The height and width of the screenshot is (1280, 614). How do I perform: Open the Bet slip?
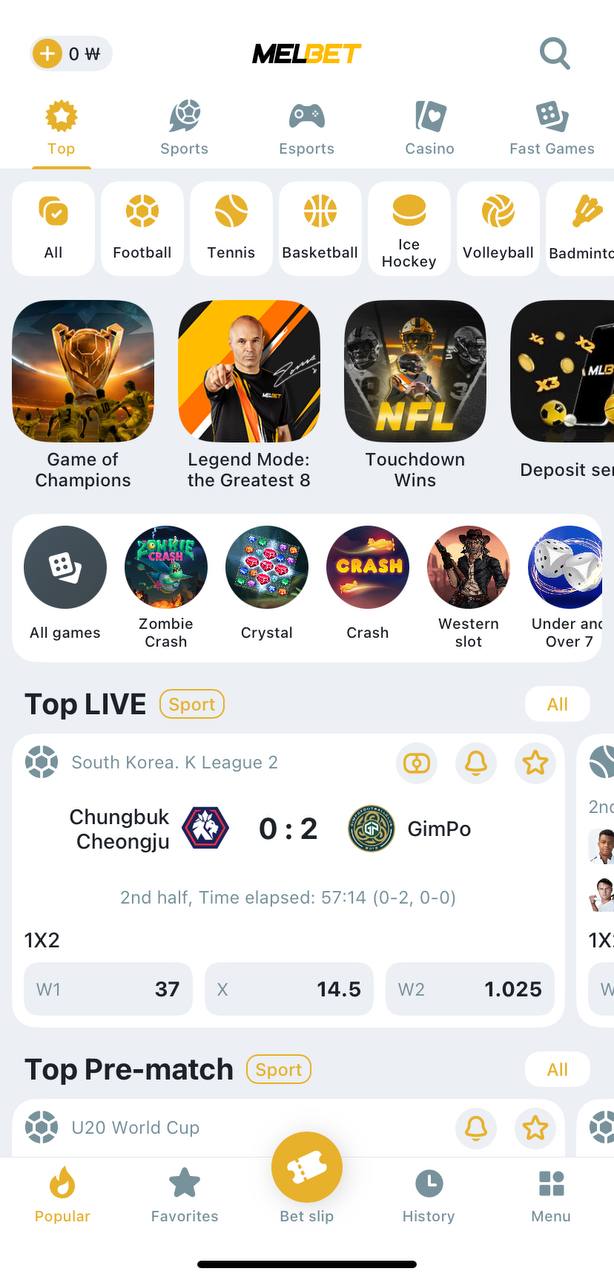[307, 1180]
